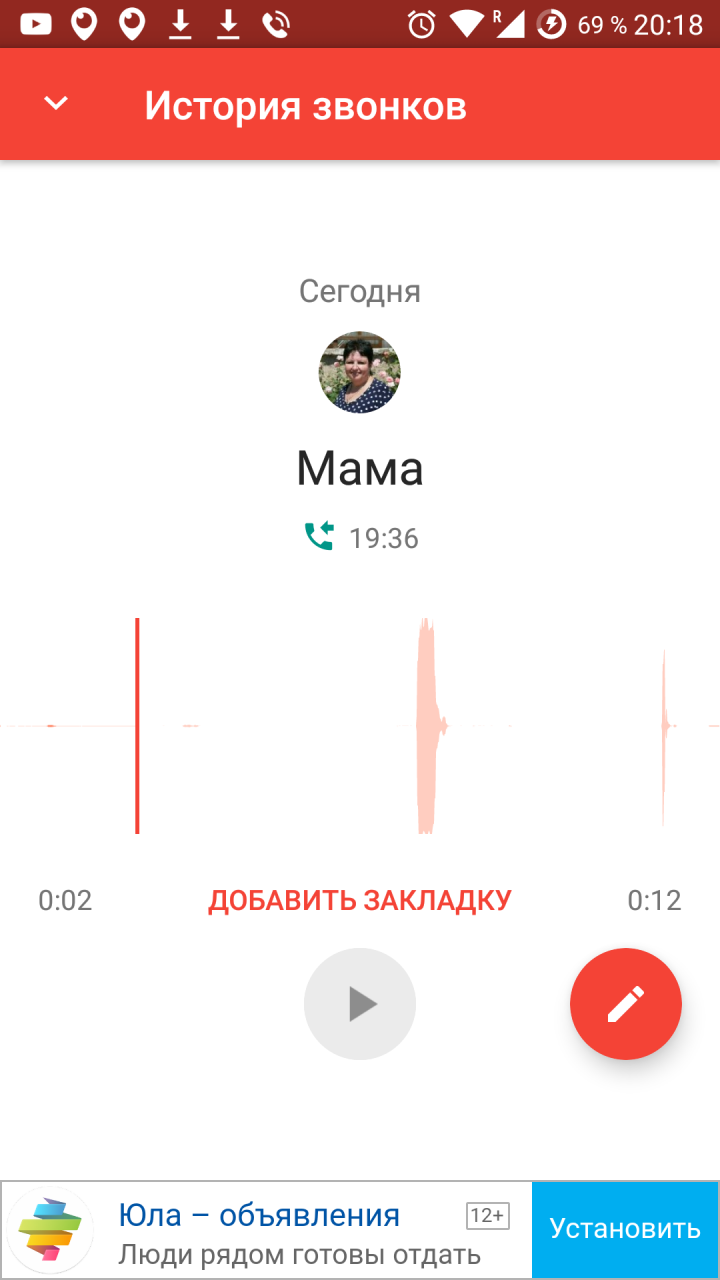Tap ДОБАВИТЬ ЗАКЛАДКУ to add a bookmark
The height and width of the screenshot is (1280, 720).
pos(360,900)
